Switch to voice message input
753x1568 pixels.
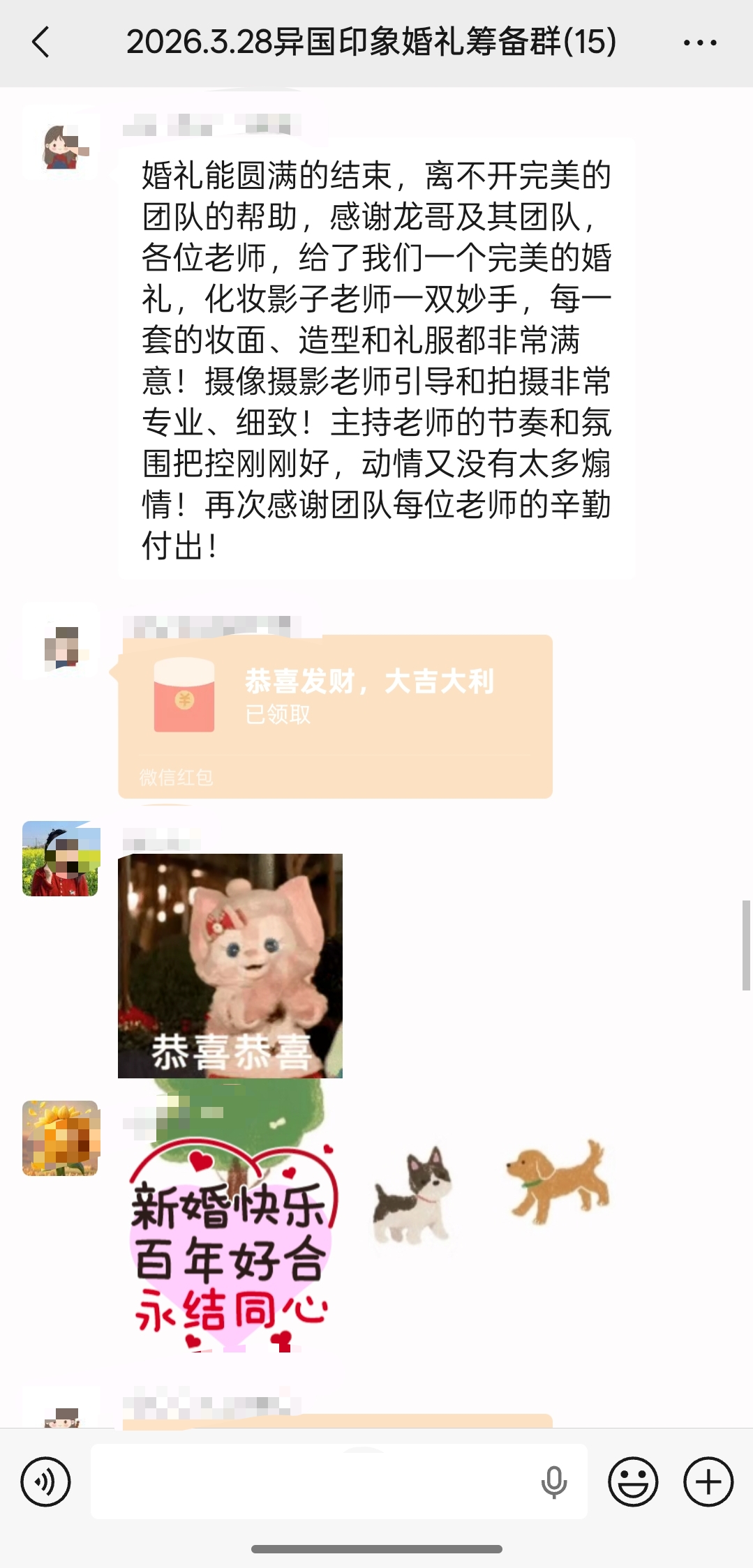point(45,1482)
